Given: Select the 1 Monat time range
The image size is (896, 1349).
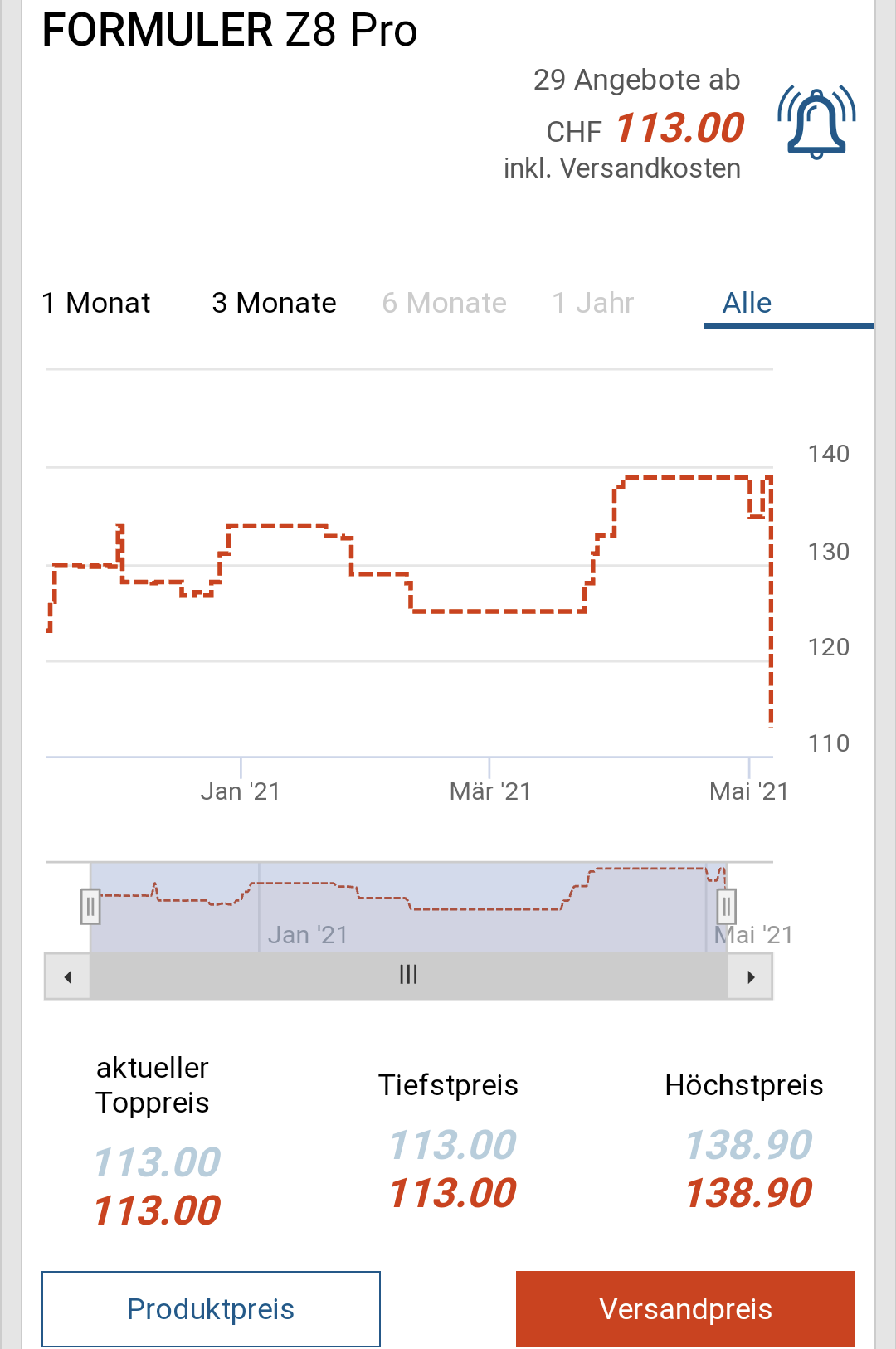Looking at the screenshot, I should (x=96, y=303).
